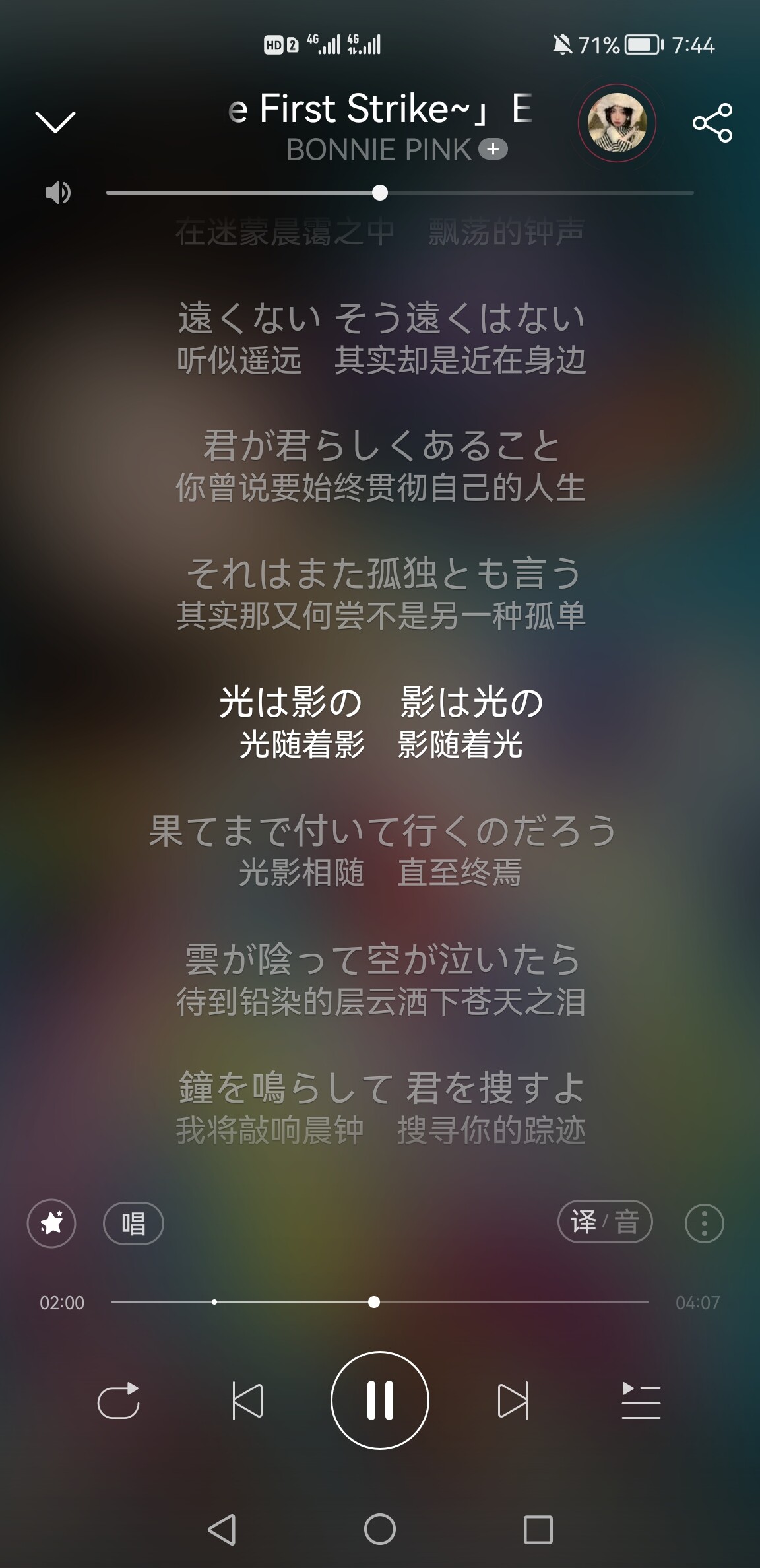The image size is (760, 1568).
Task: Go back using the system back button
Action: click(x=222, y=1529)
